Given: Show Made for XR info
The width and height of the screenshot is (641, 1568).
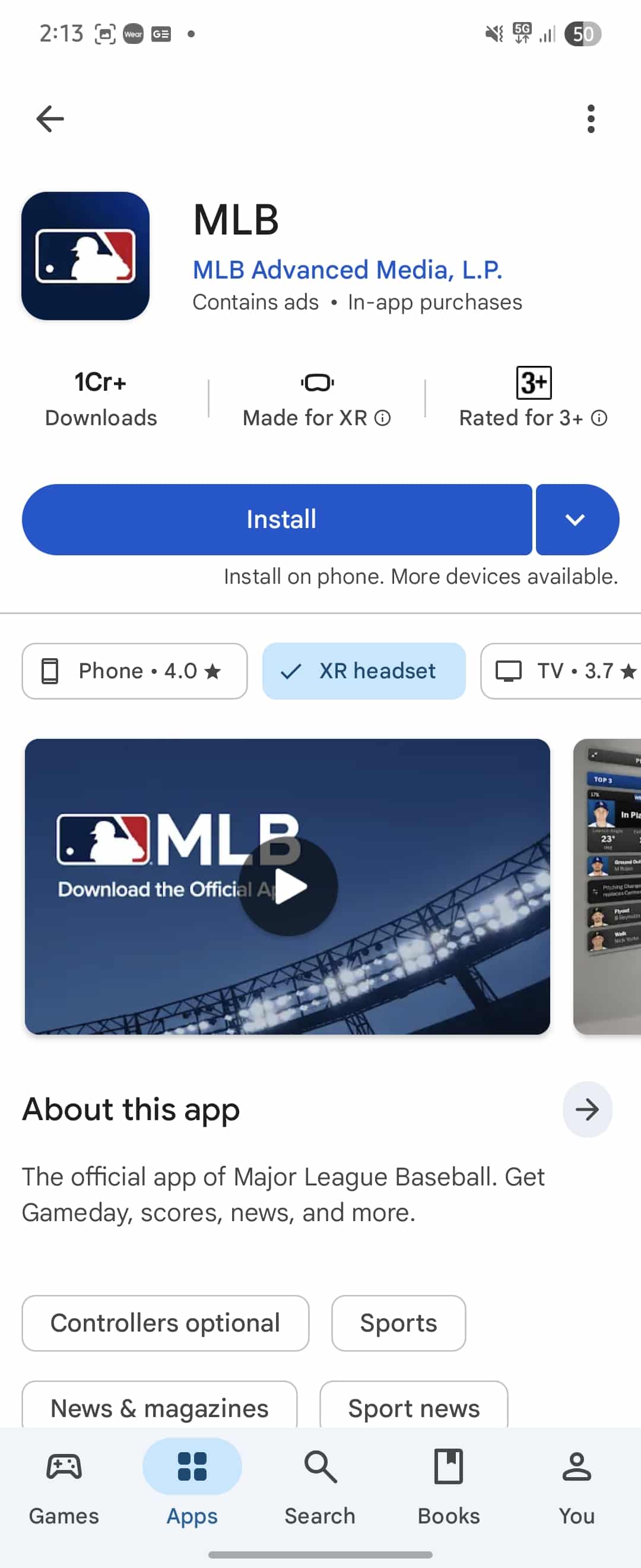Looking at the screenshot, I should [x=382, y=418].
